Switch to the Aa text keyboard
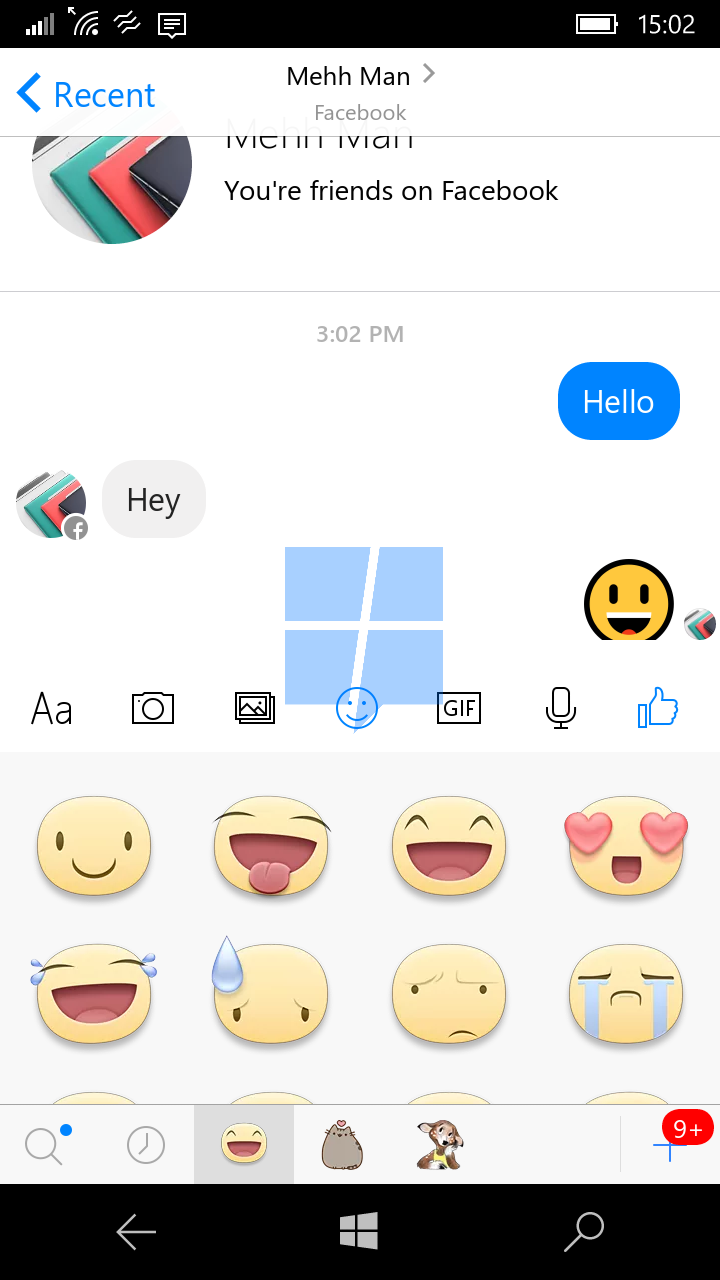 click(52, 709)
